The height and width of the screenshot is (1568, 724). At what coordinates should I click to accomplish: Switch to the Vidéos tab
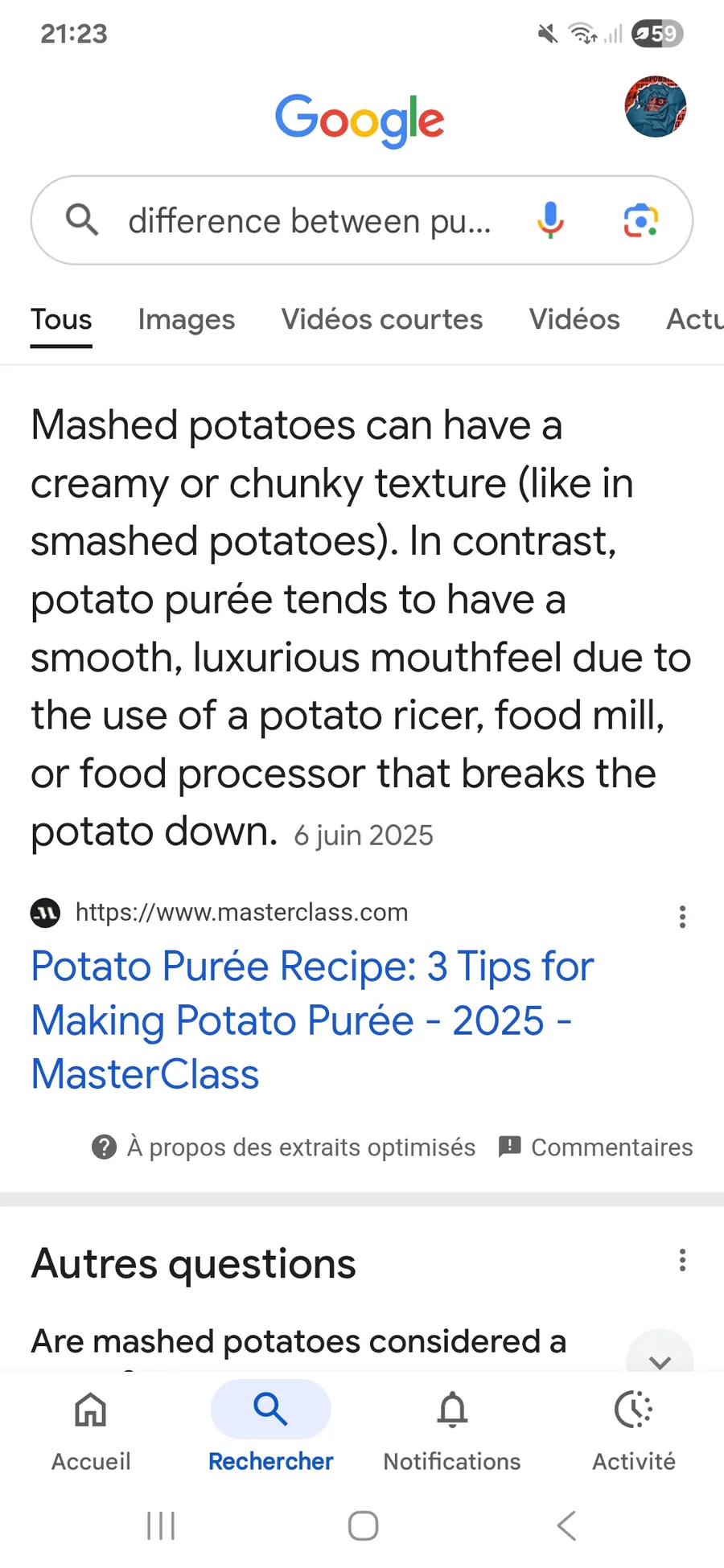pos(574,319)
